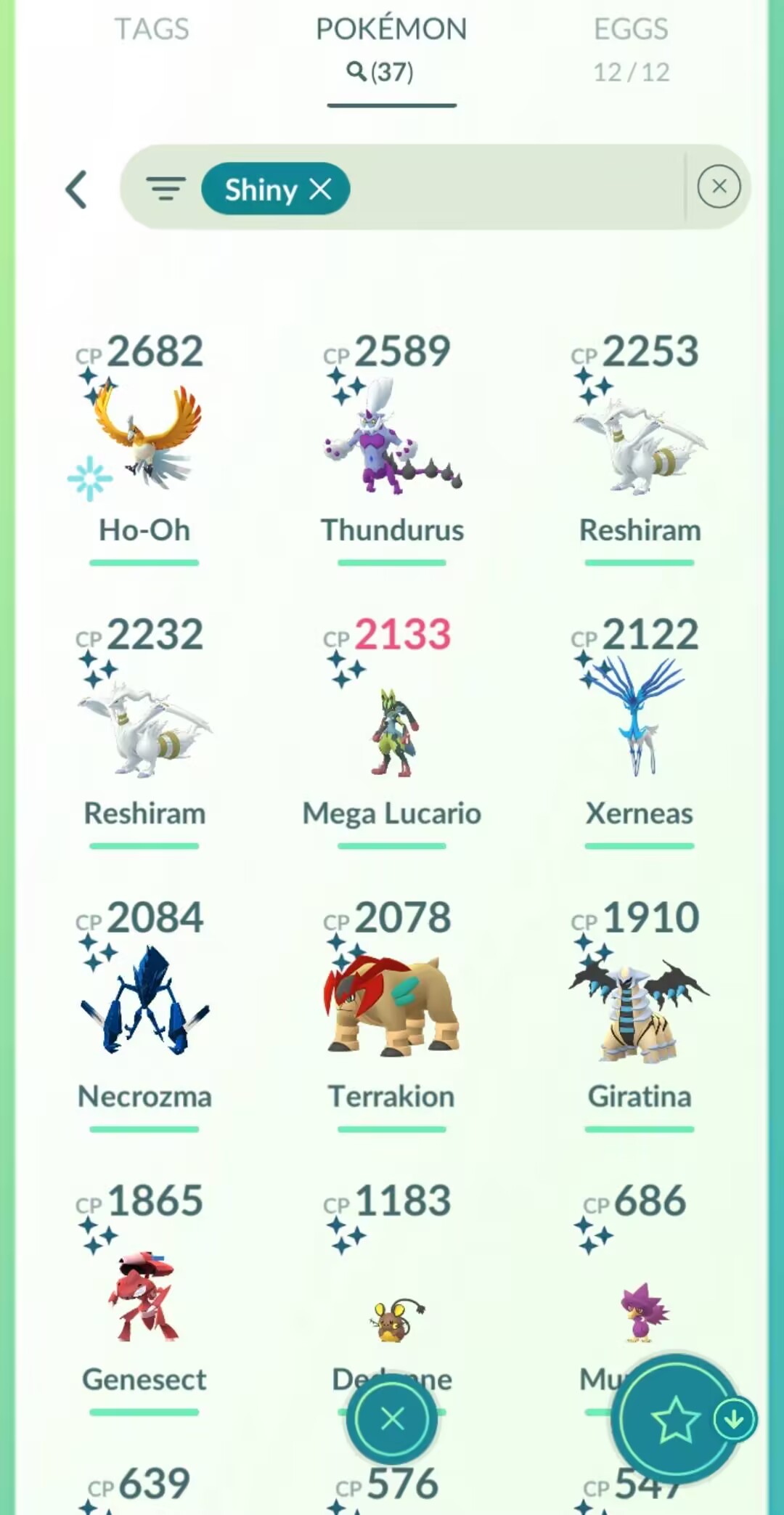Screen dimensions: 784x1515
Task: Close the Pokémon list with X button
Action: 392,1418
